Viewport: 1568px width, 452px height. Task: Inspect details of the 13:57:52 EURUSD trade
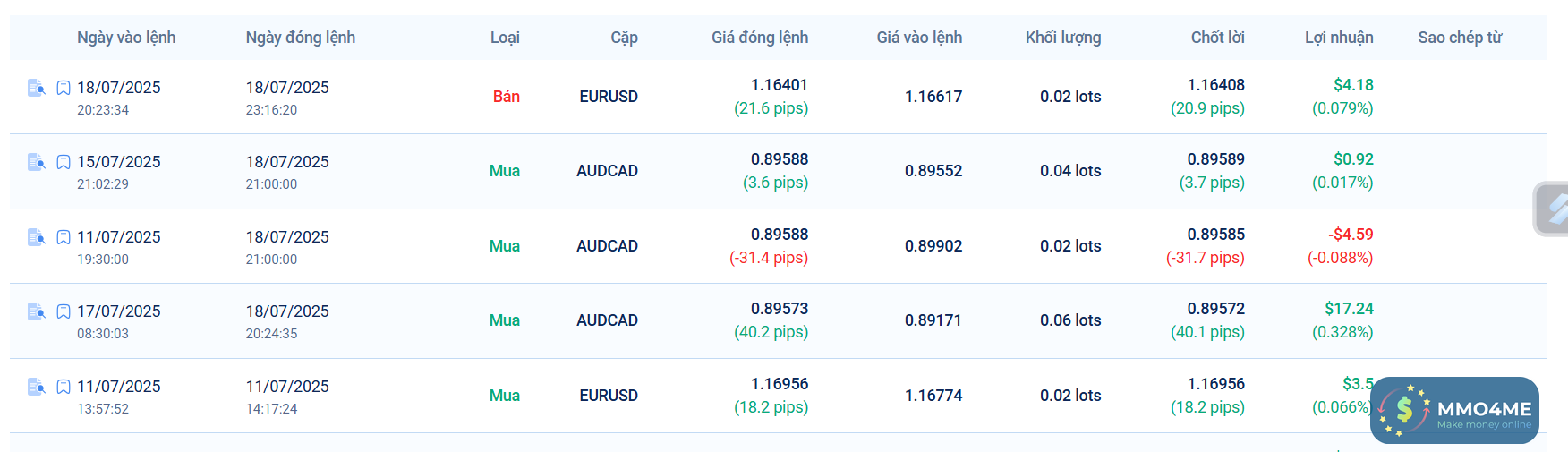pos(36,387)
